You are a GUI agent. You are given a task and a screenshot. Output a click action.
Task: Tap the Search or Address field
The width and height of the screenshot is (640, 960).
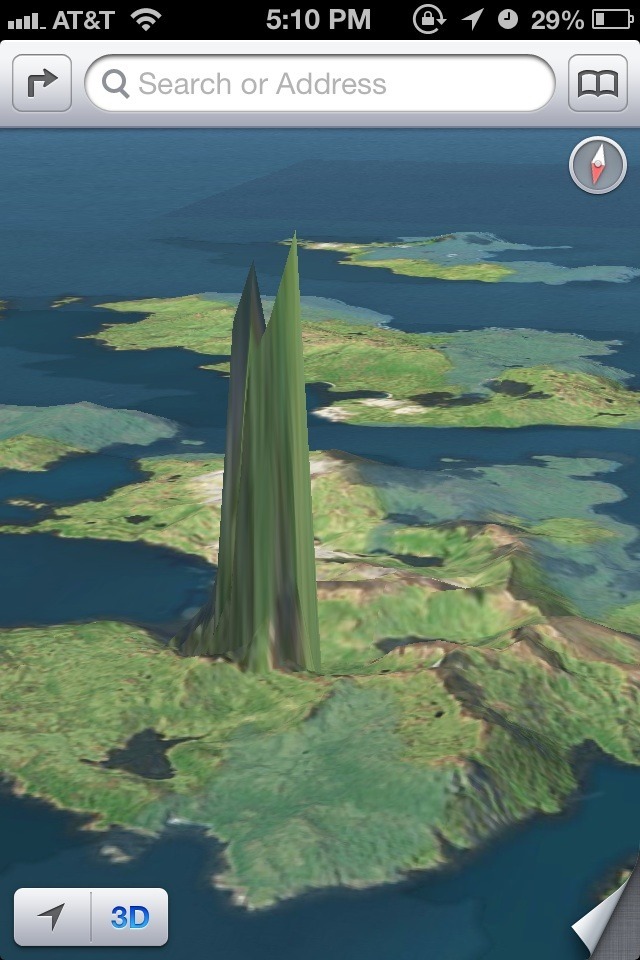click(x=320, y=84)
